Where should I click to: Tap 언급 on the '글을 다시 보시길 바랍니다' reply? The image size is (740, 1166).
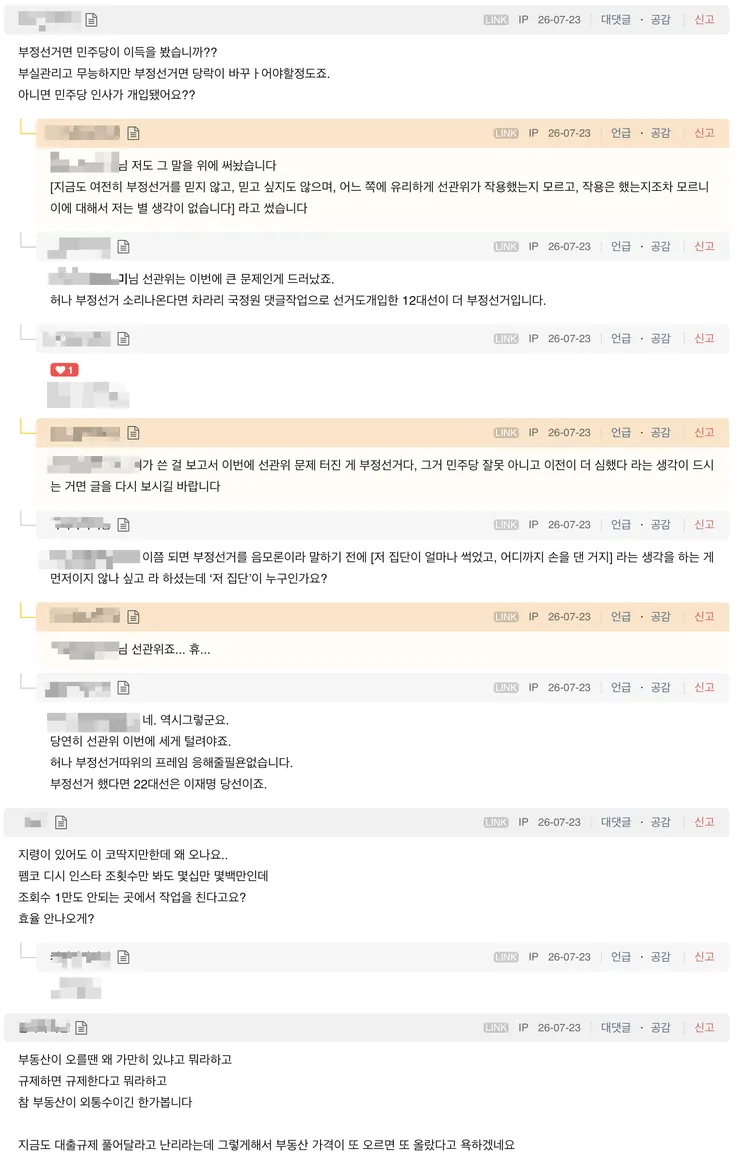[x=621, y=433]
